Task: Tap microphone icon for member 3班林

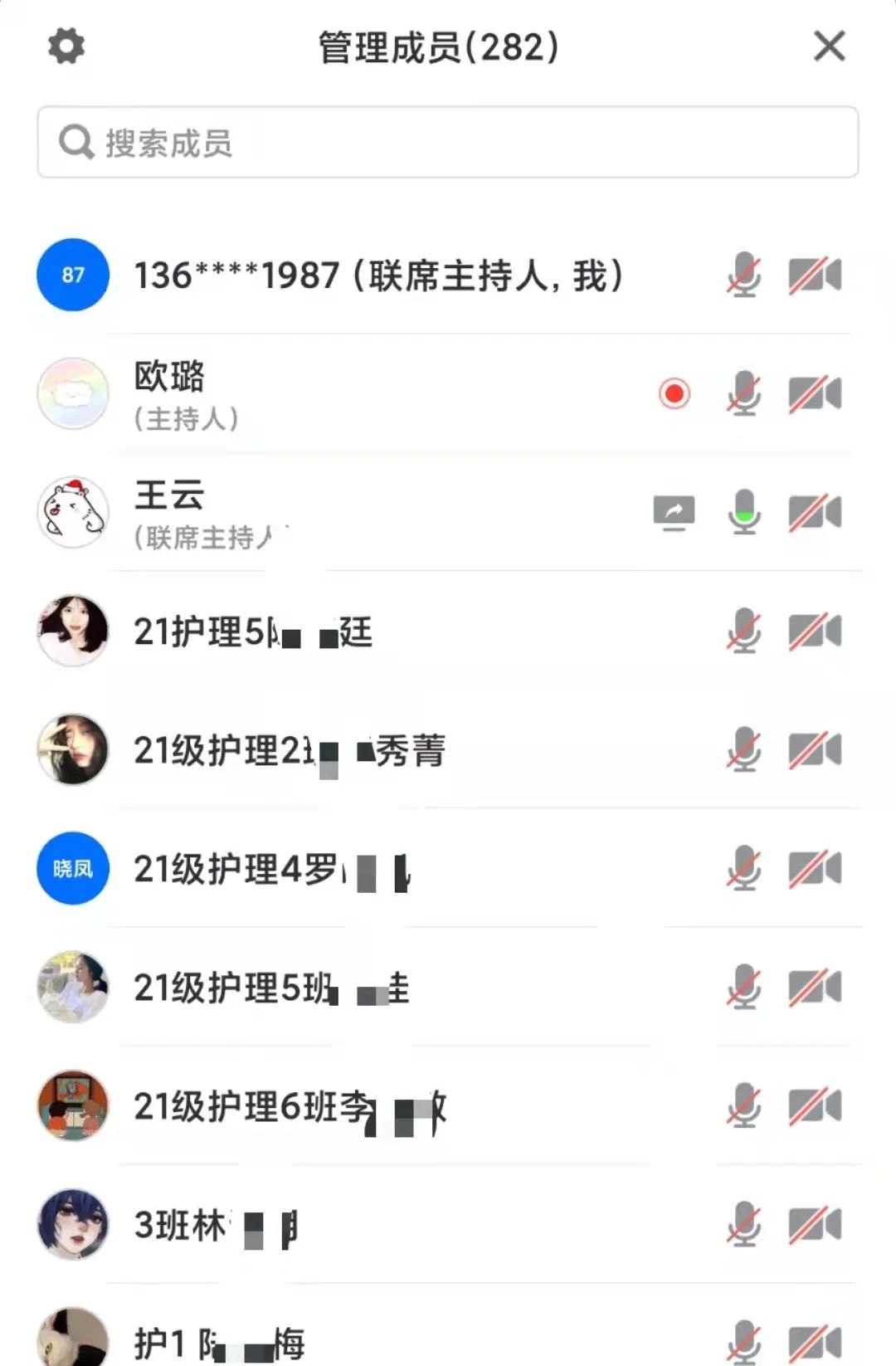Action: (744, 1225)
